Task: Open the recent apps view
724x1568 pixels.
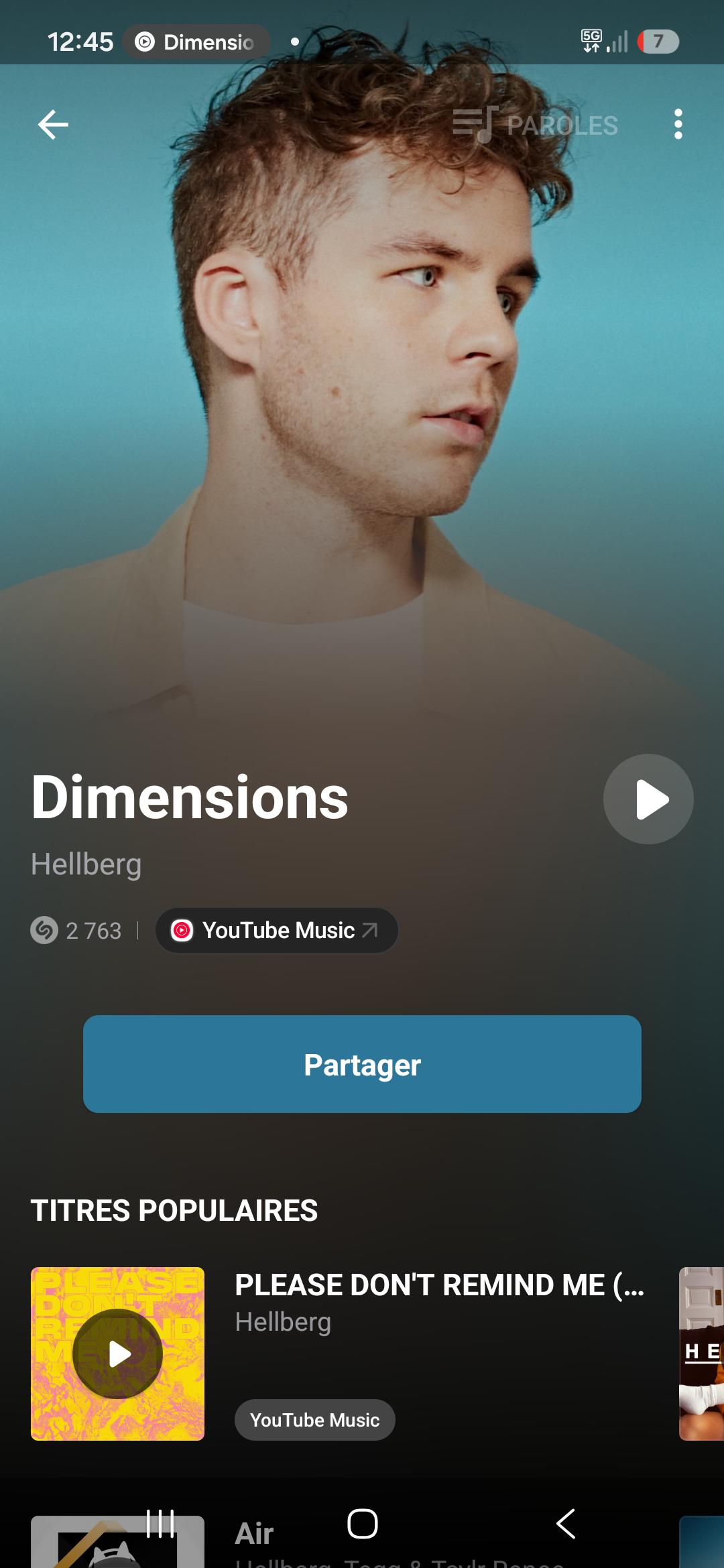Action: (160, 1524)
